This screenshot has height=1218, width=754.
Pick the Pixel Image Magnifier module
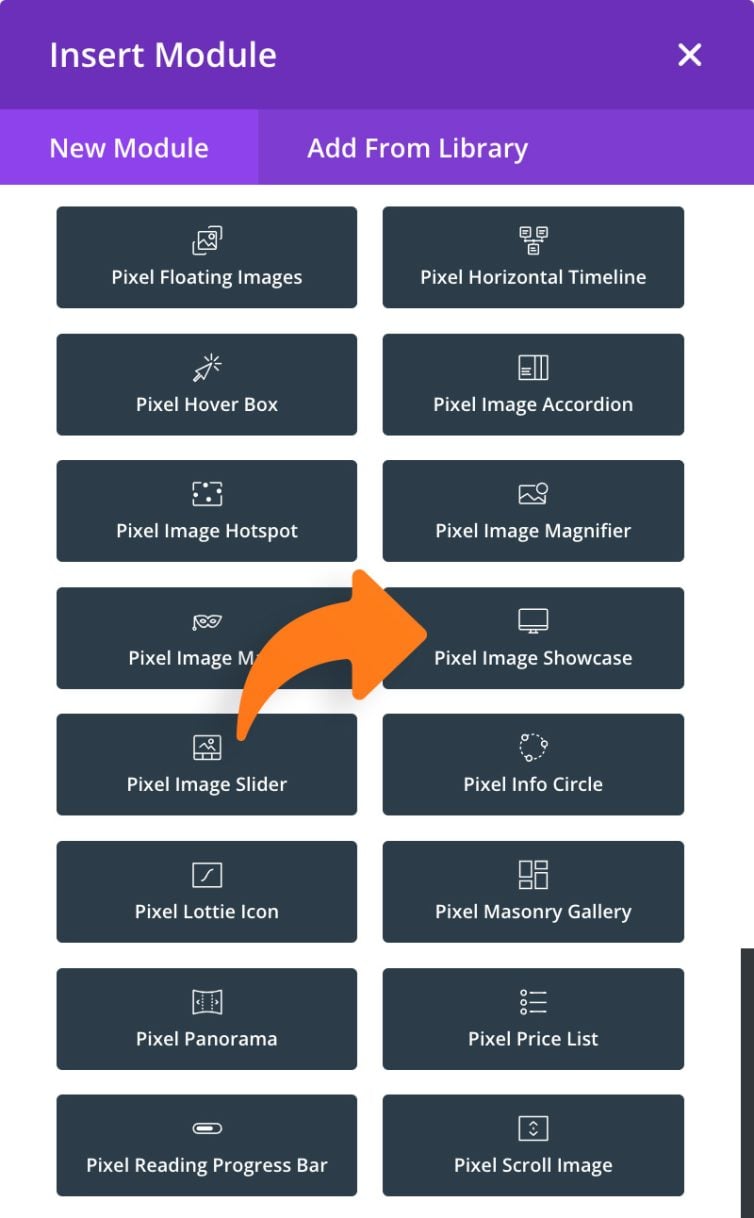click(533, 511)
